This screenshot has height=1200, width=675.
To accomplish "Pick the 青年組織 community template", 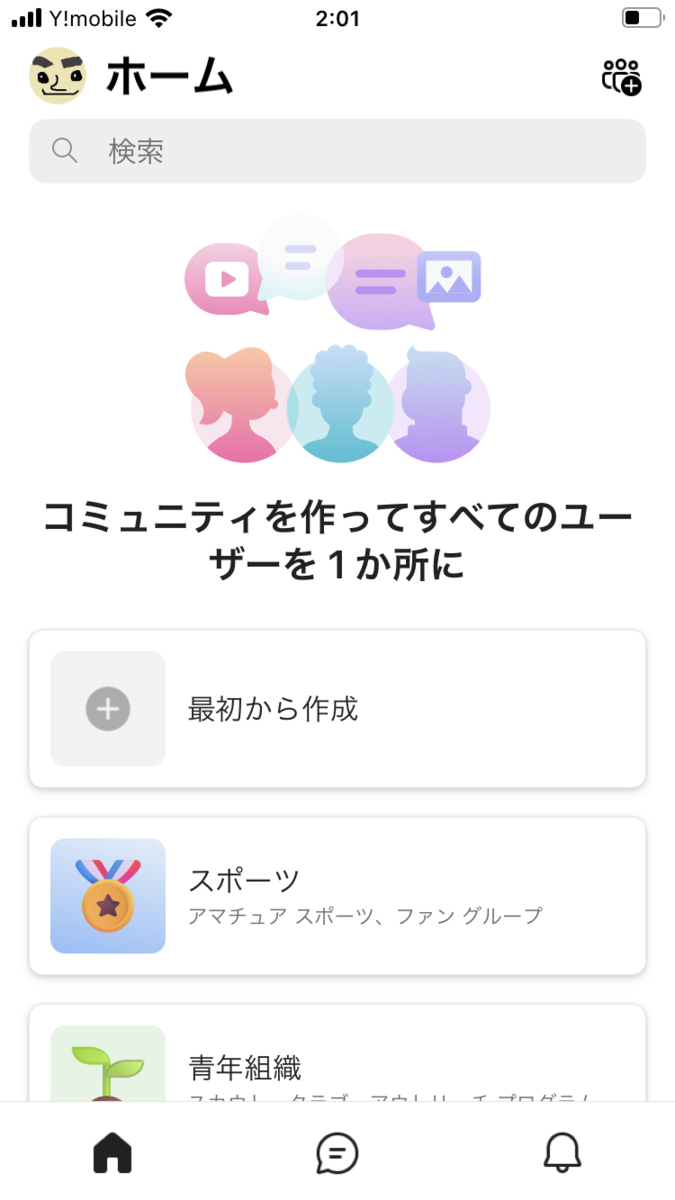I will pyautogui.click(x=337, y=1060).
